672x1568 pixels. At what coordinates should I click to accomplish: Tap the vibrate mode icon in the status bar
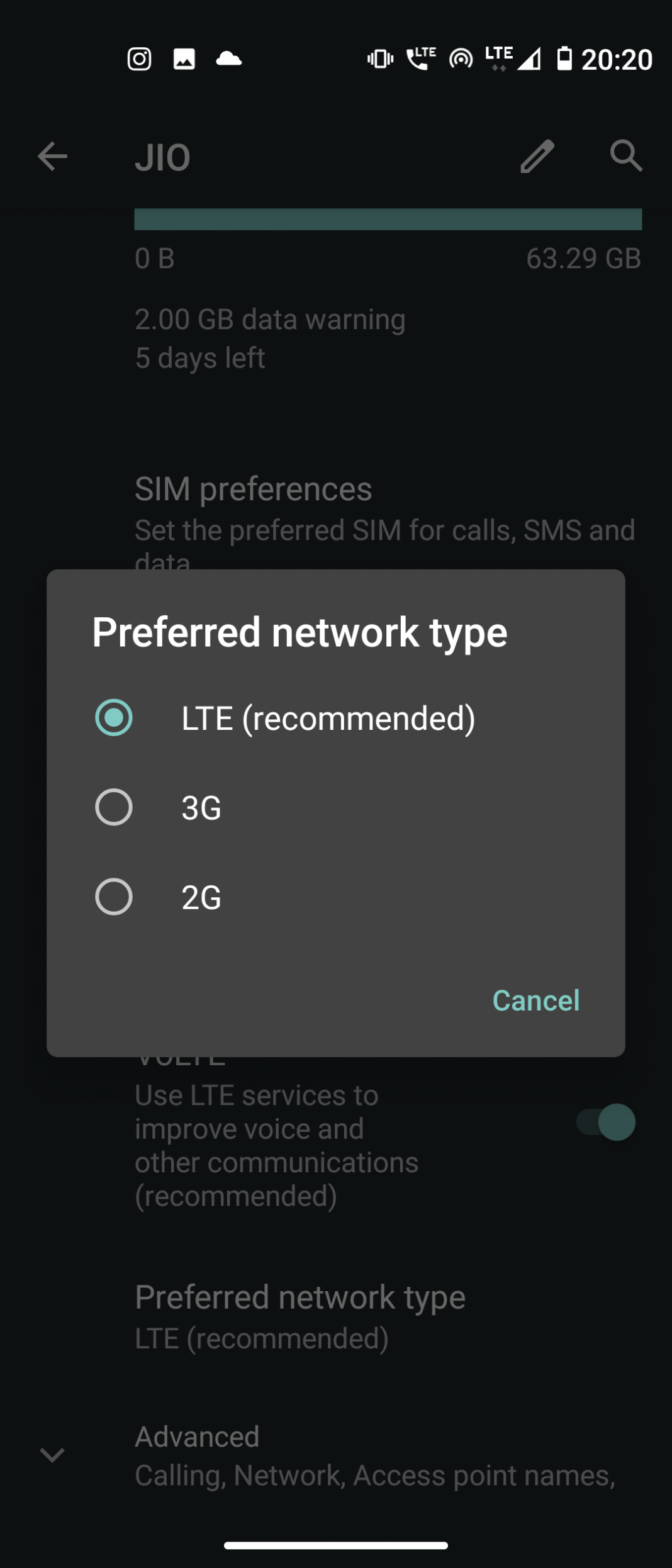pos(379,59)
